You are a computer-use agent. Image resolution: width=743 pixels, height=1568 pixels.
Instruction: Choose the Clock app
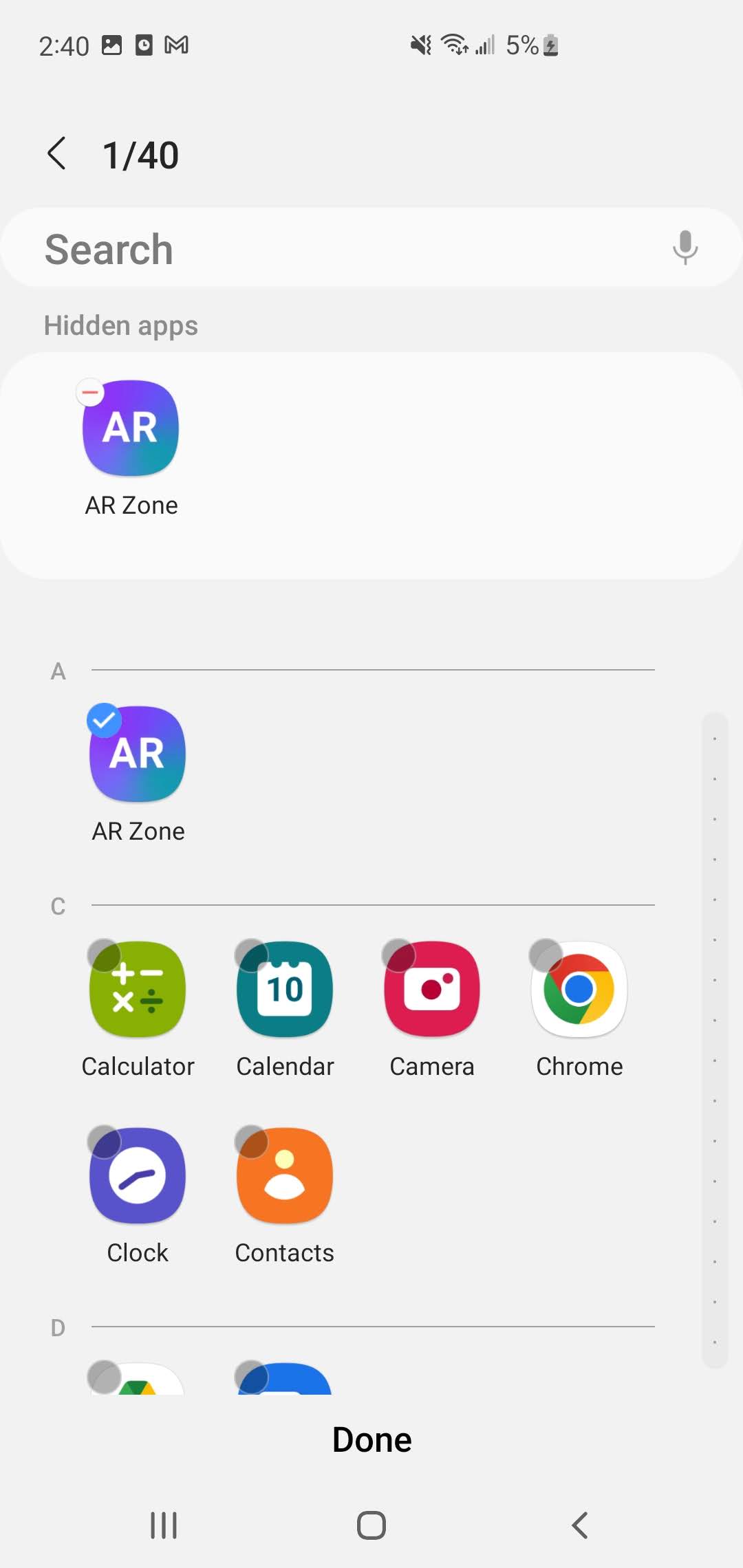[x=137, y=1176]
